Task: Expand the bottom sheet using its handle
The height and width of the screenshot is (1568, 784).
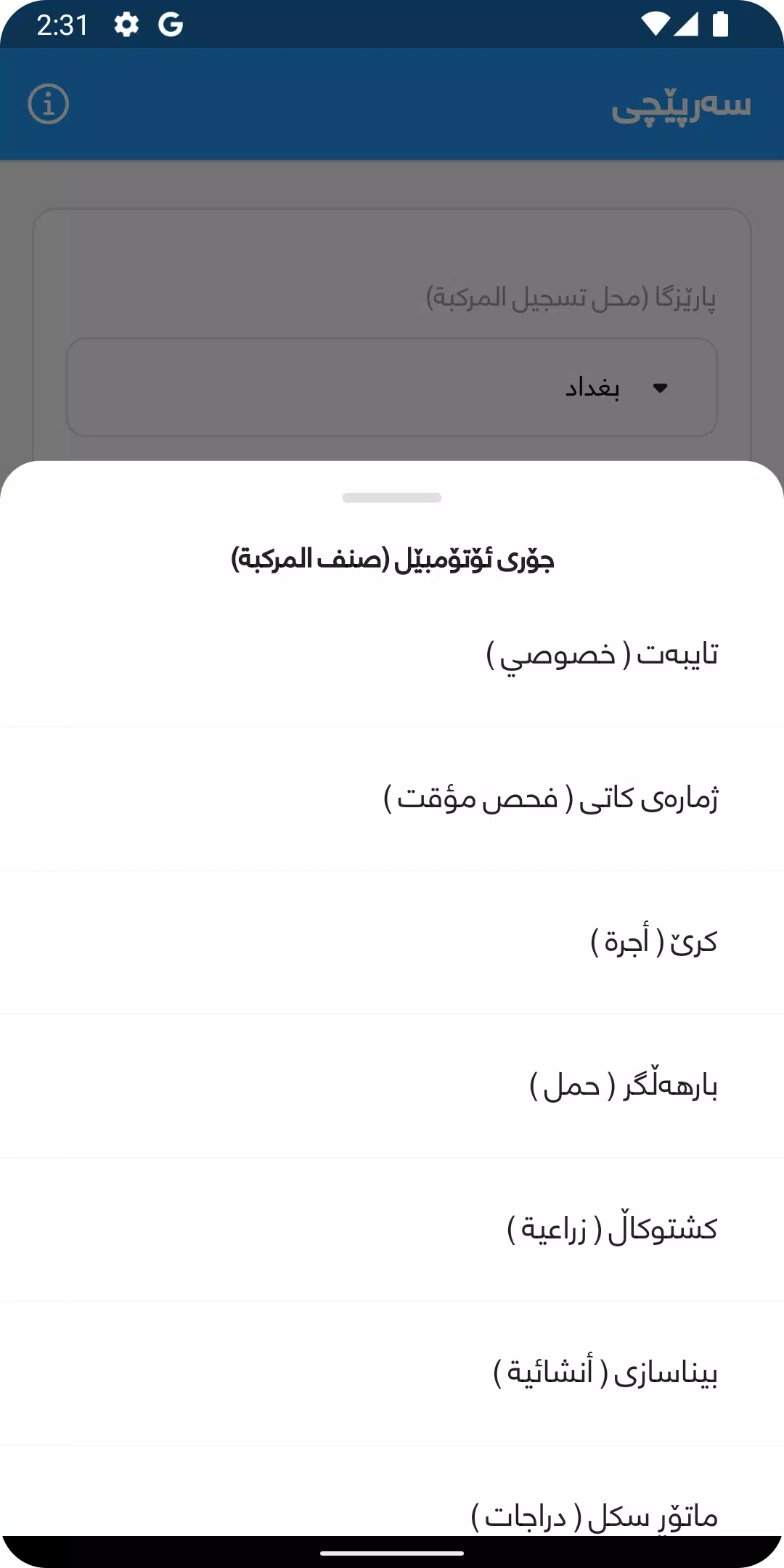Action: pyautogui.click(x=392, y=498)
